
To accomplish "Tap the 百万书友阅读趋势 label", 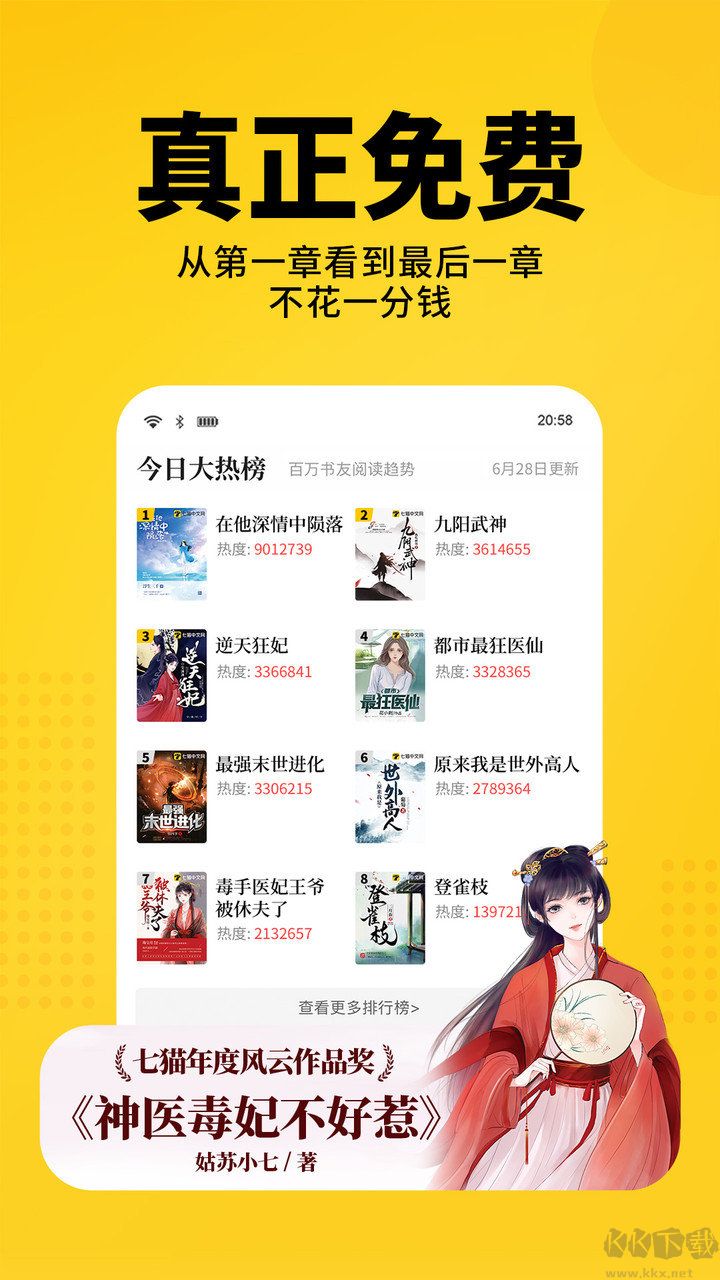I will click(x=355, y=467).
